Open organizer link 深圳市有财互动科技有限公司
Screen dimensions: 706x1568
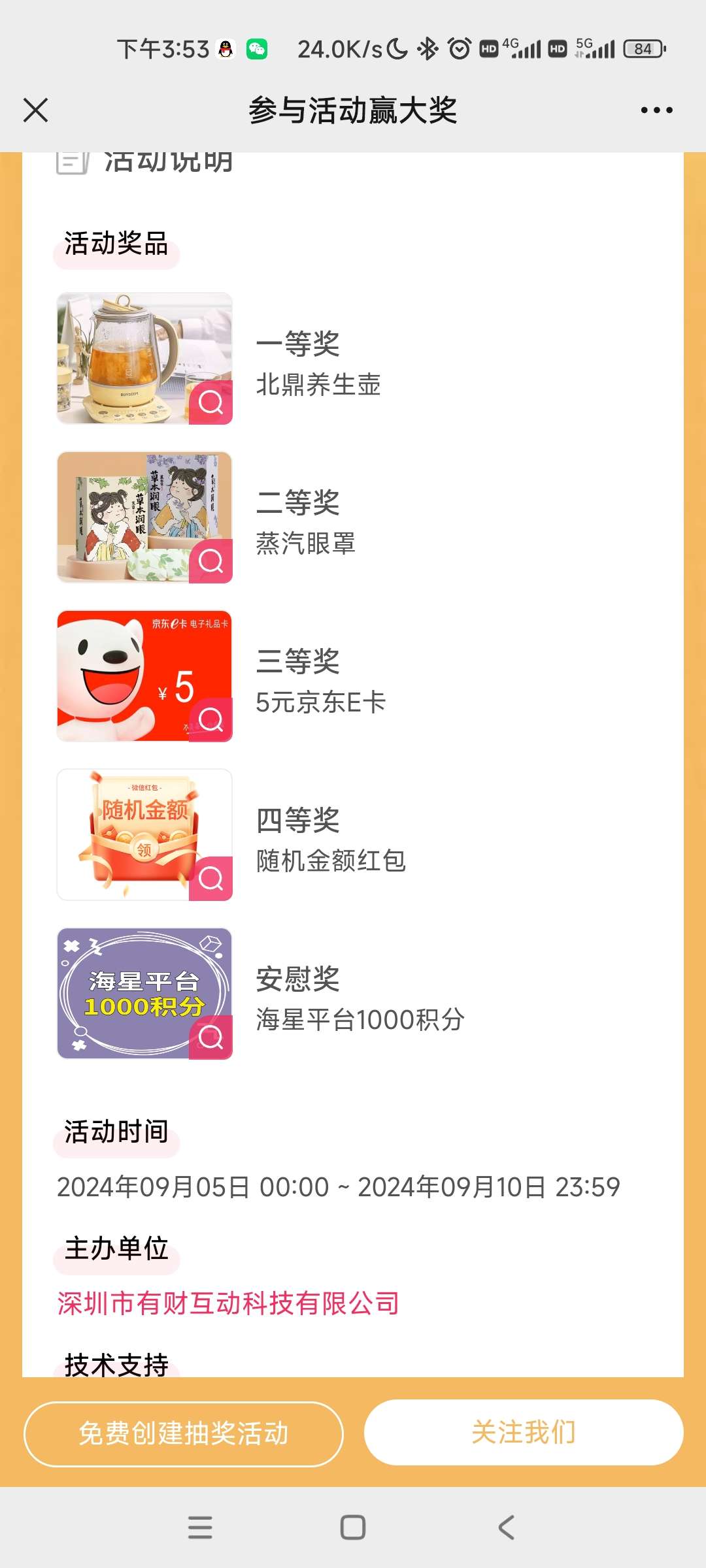point(228,1303)
